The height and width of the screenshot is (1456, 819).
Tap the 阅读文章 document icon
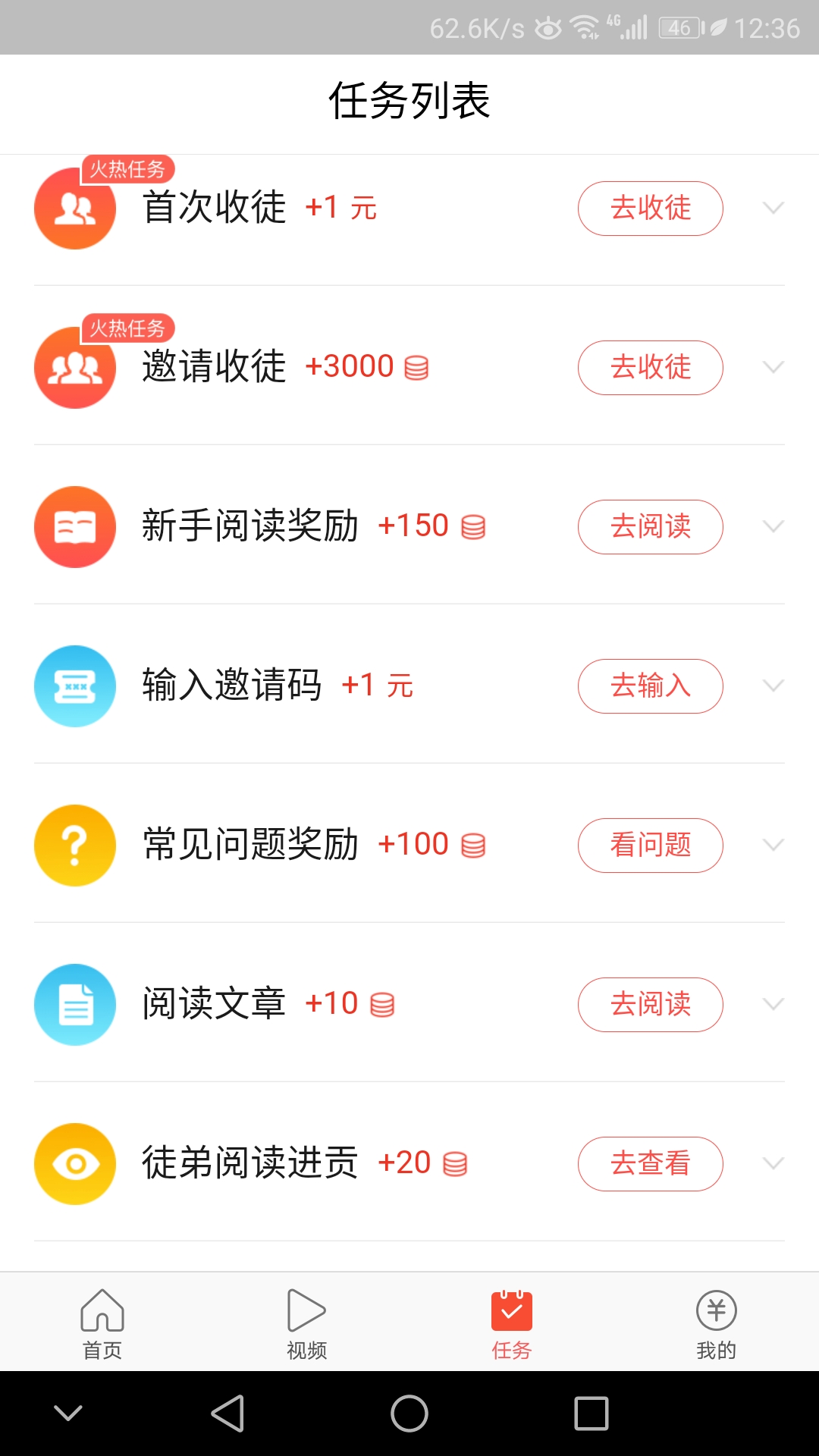click(74, 1005)
